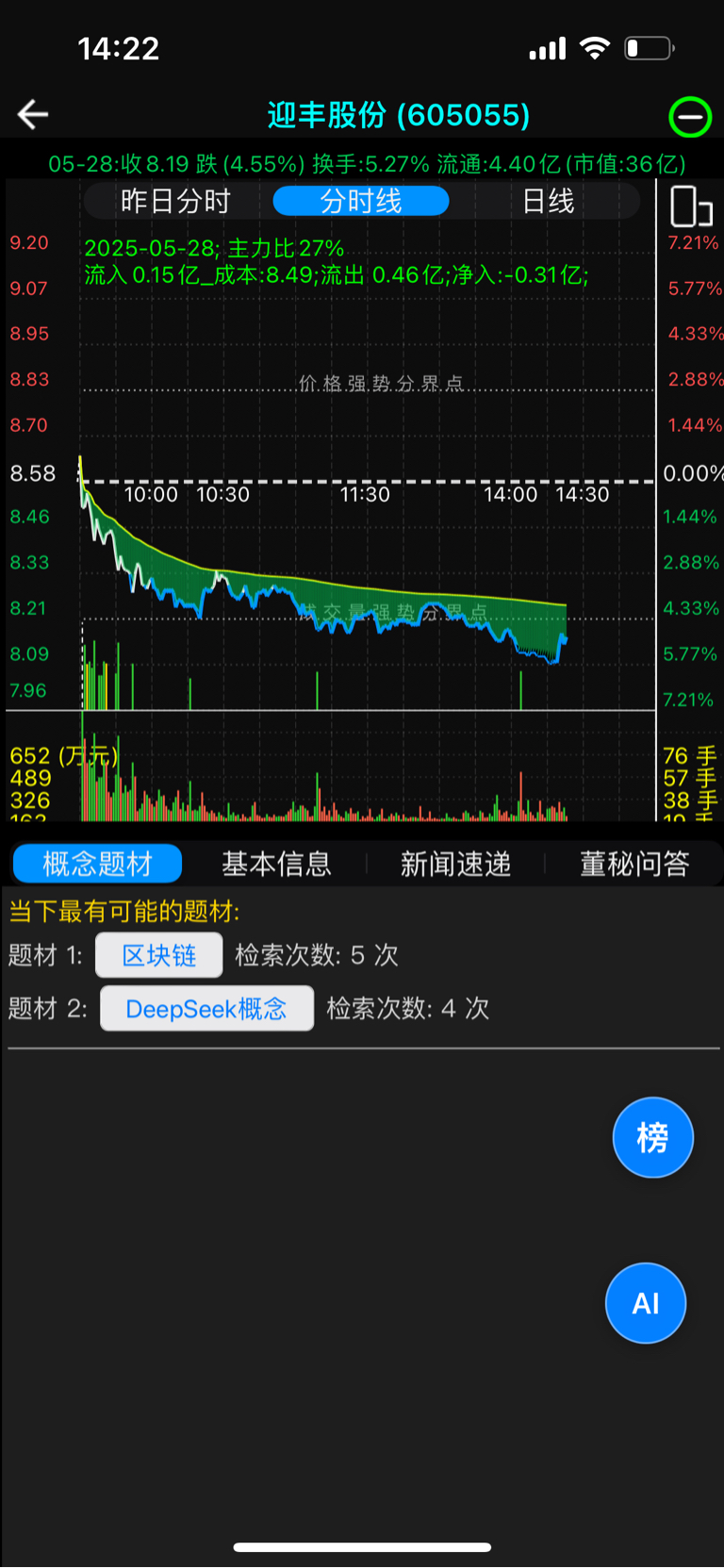The image size is (724, 1568).
Task: Open the DeepSeek概念 concept chip
Action: 206,1008
